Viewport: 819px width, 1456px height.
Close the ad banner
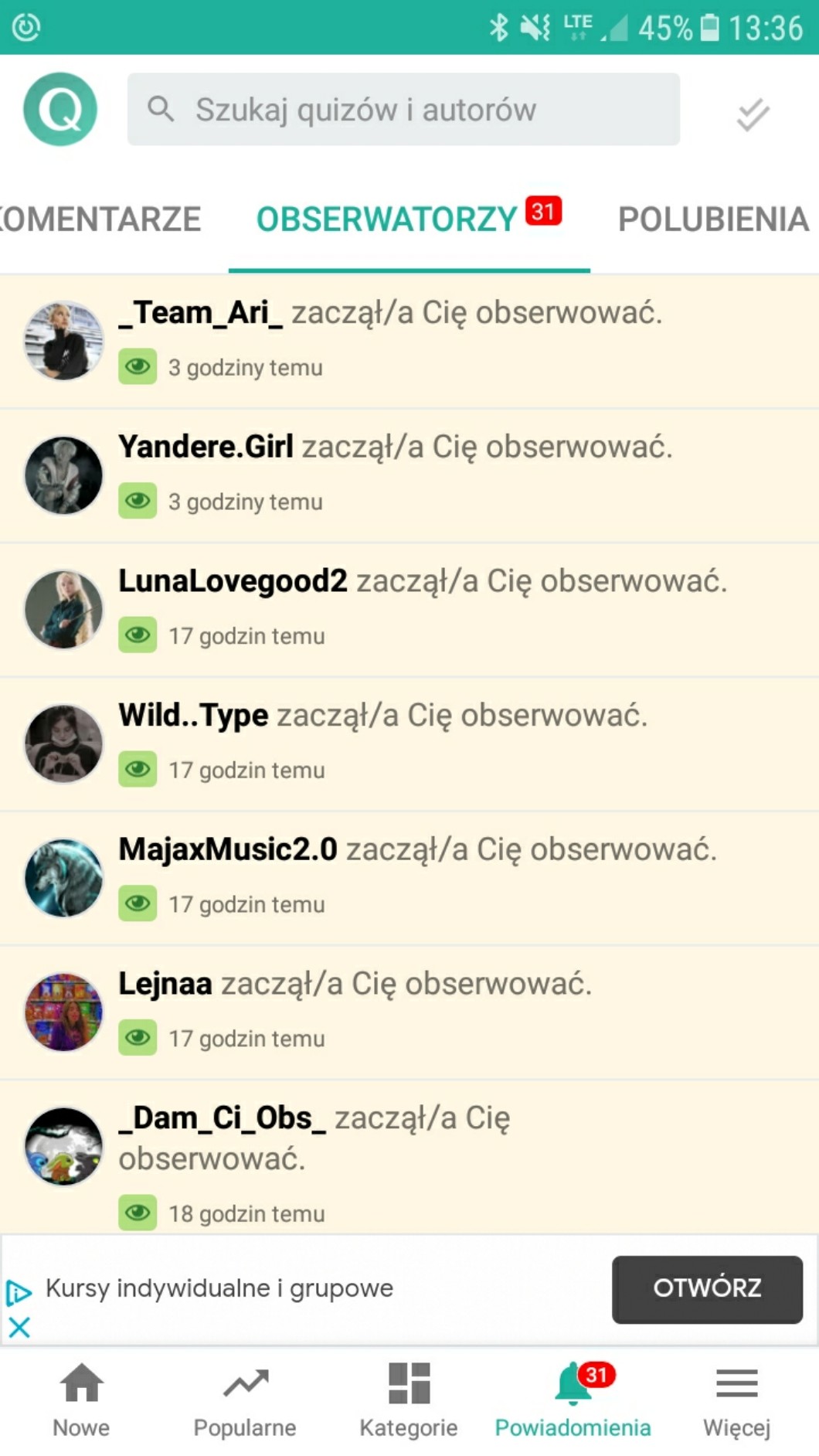click(19, 1328)
